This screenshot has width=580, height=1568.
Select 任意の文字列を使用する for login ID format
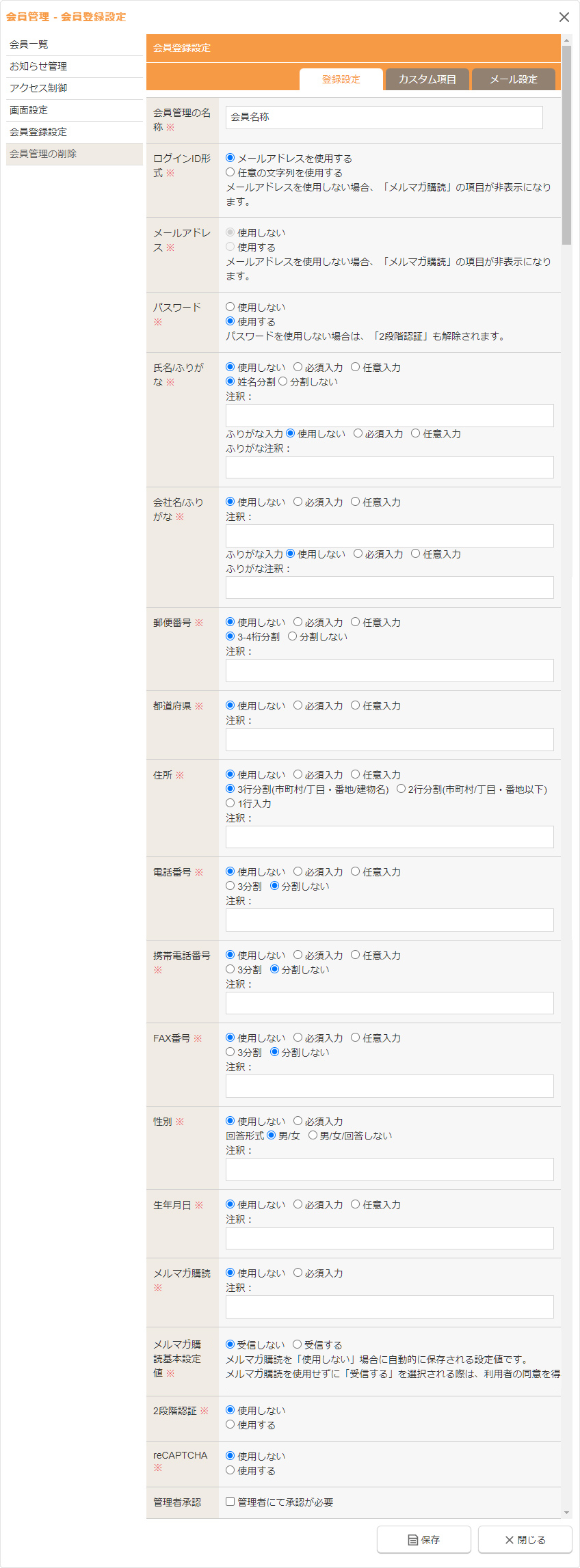point(230,172)
